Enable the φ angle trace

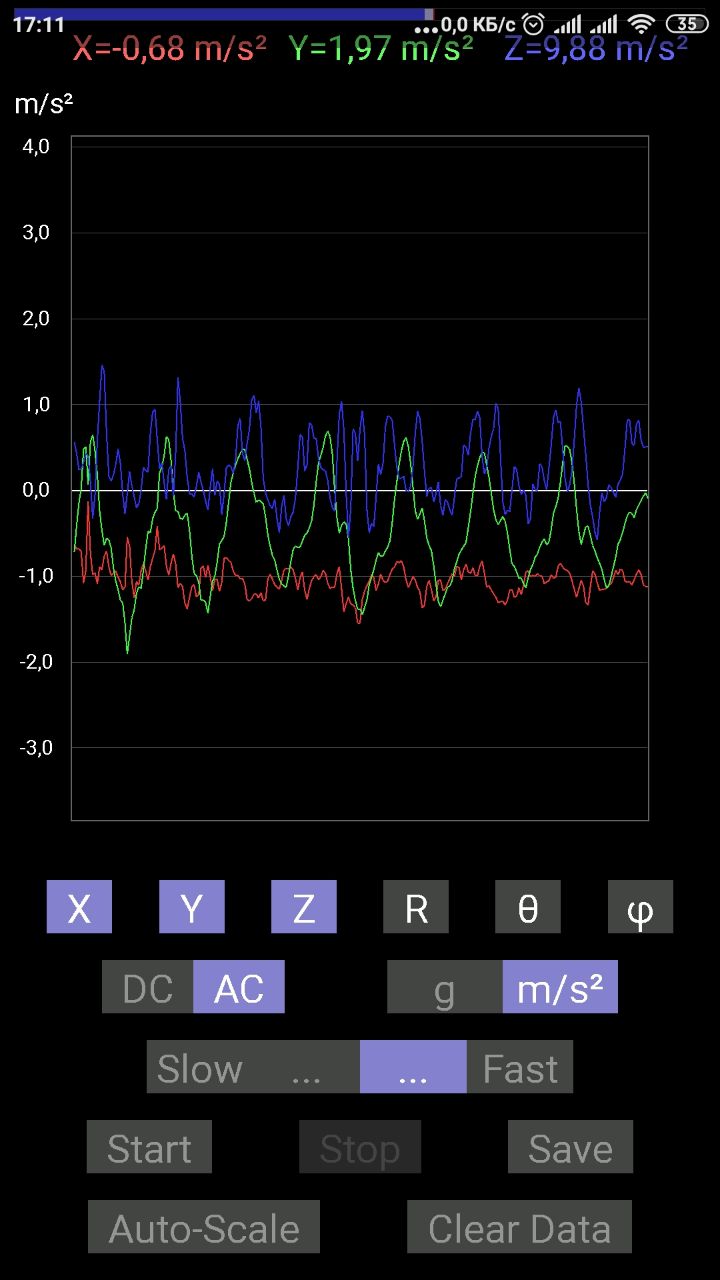pos(640,907)
